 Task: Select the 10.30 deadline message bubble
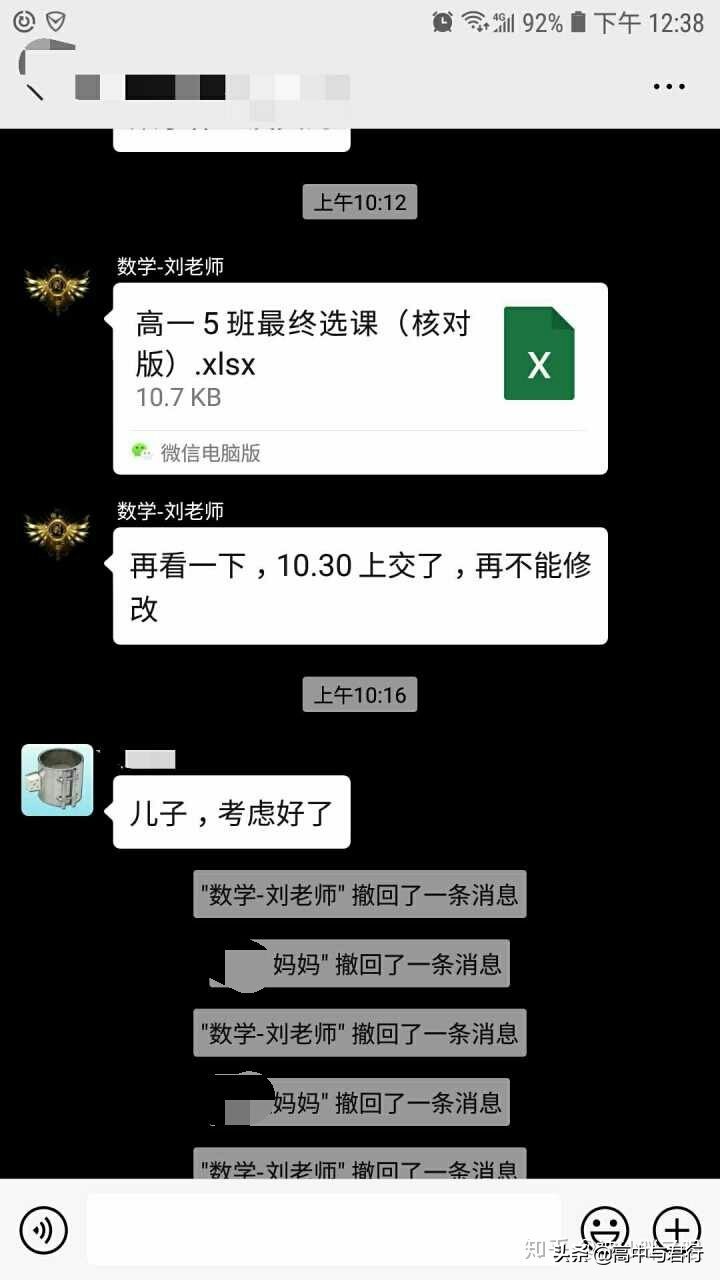[x=358, y=586]
